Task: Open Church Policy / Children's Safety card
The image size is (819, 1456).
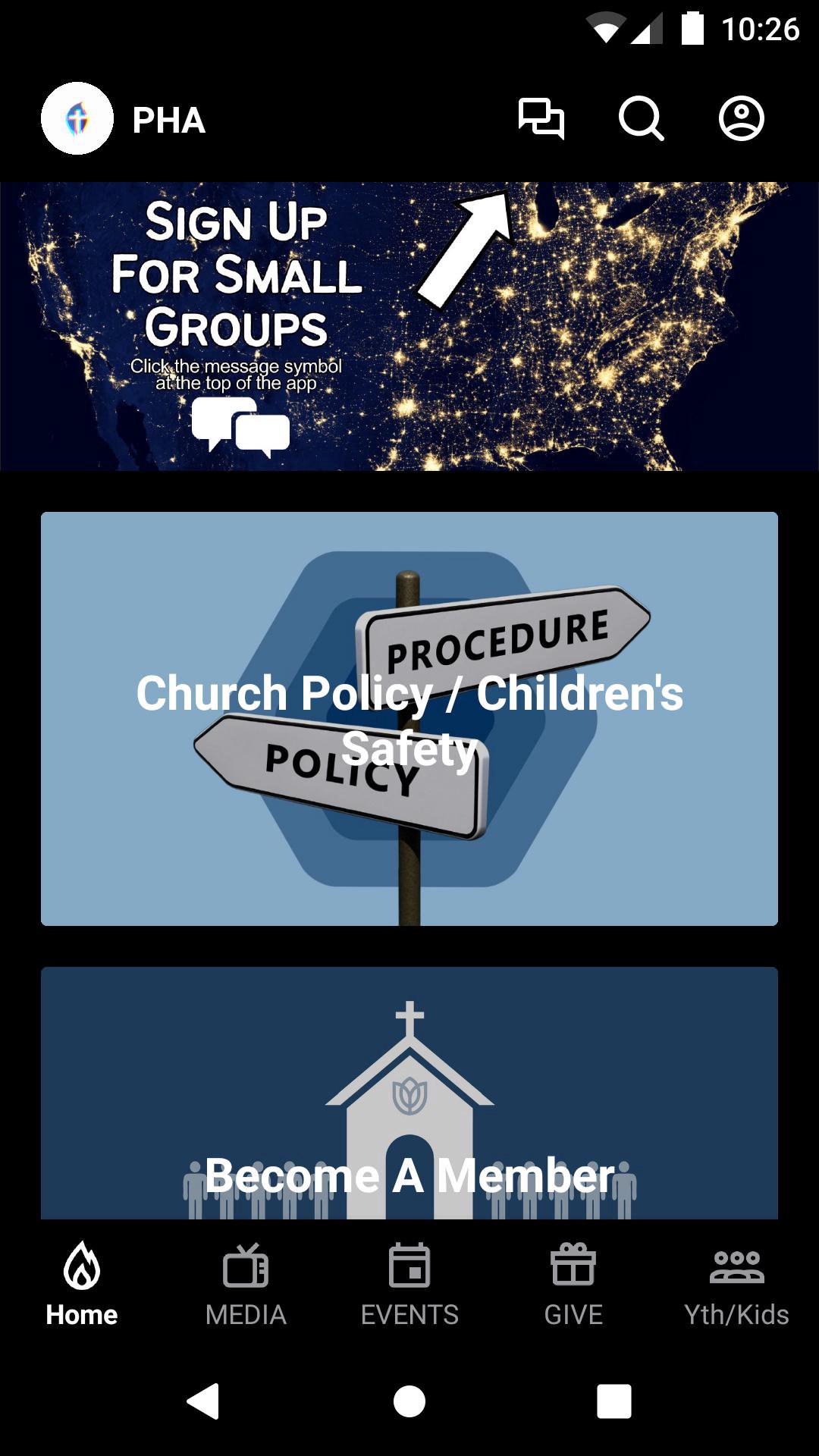Action: 409,718
